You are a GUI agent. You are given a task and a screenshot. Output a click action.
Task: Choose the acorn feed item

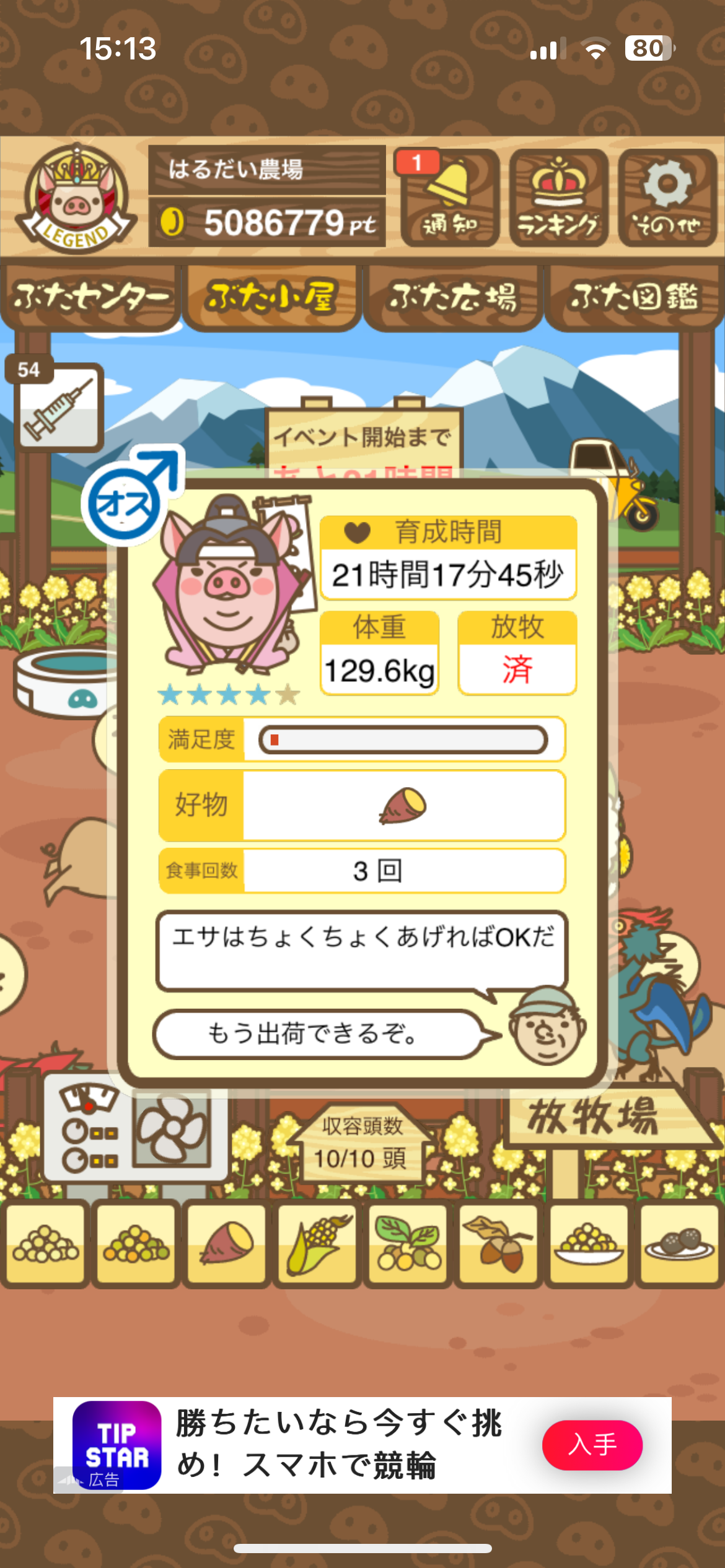point(498,1242)
